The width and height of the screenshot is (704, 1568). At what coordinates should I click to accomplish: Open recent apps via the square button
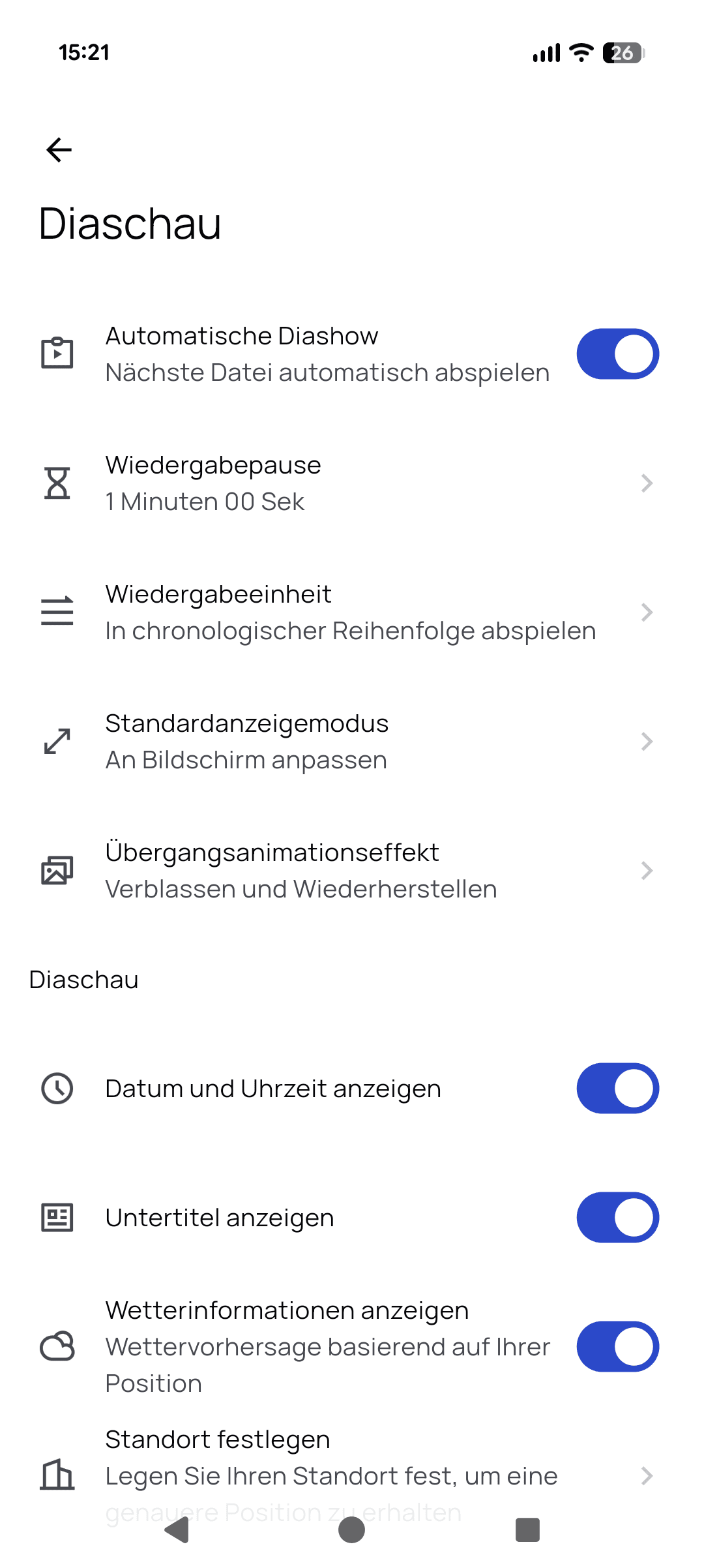527,1530
